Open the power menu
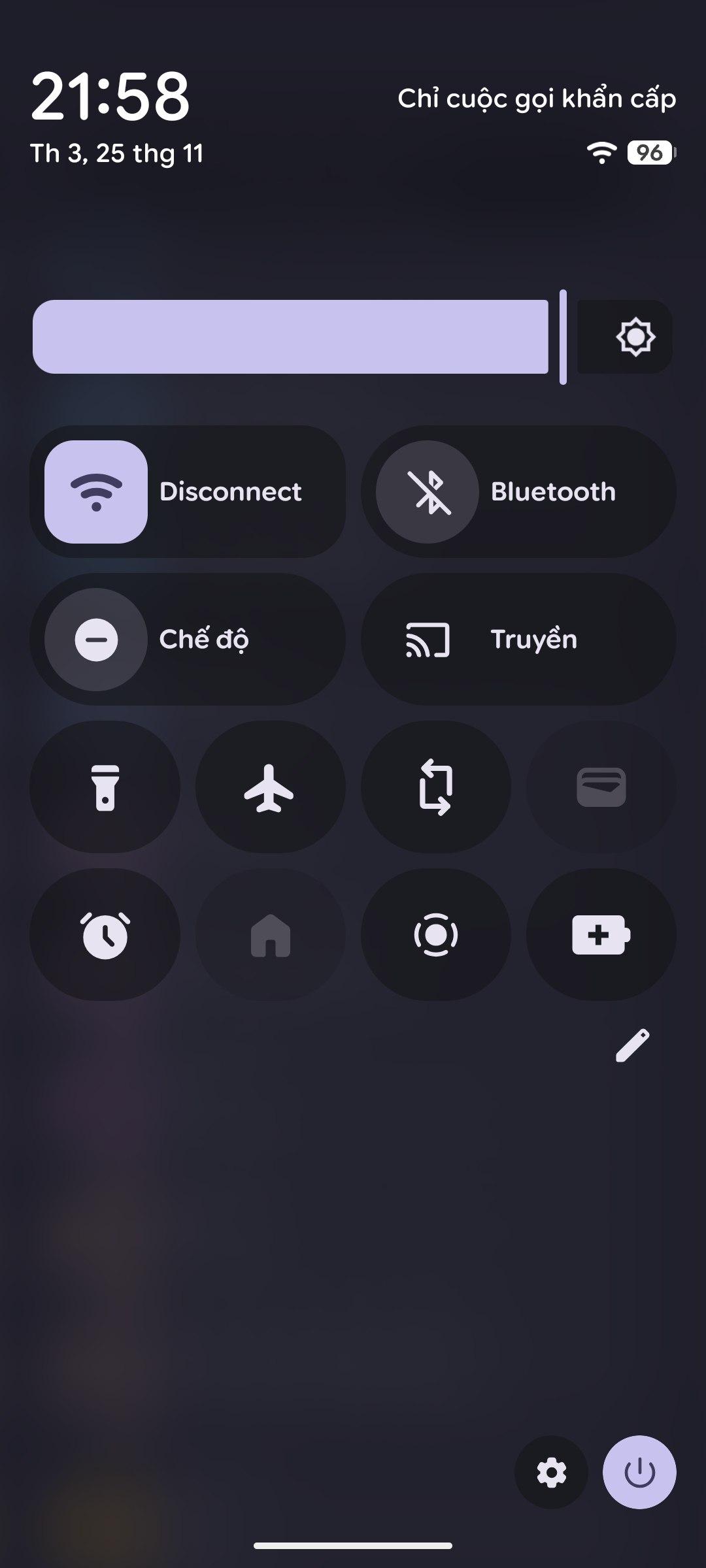 [x=639, y=1473]
